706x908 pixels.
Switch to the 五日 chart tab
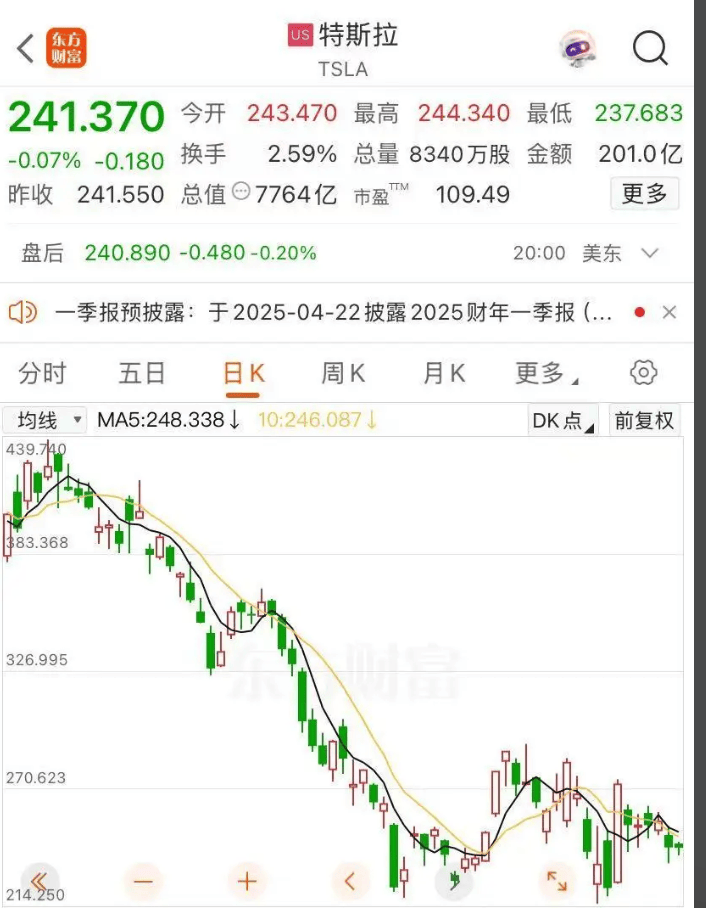click(142, 373)
